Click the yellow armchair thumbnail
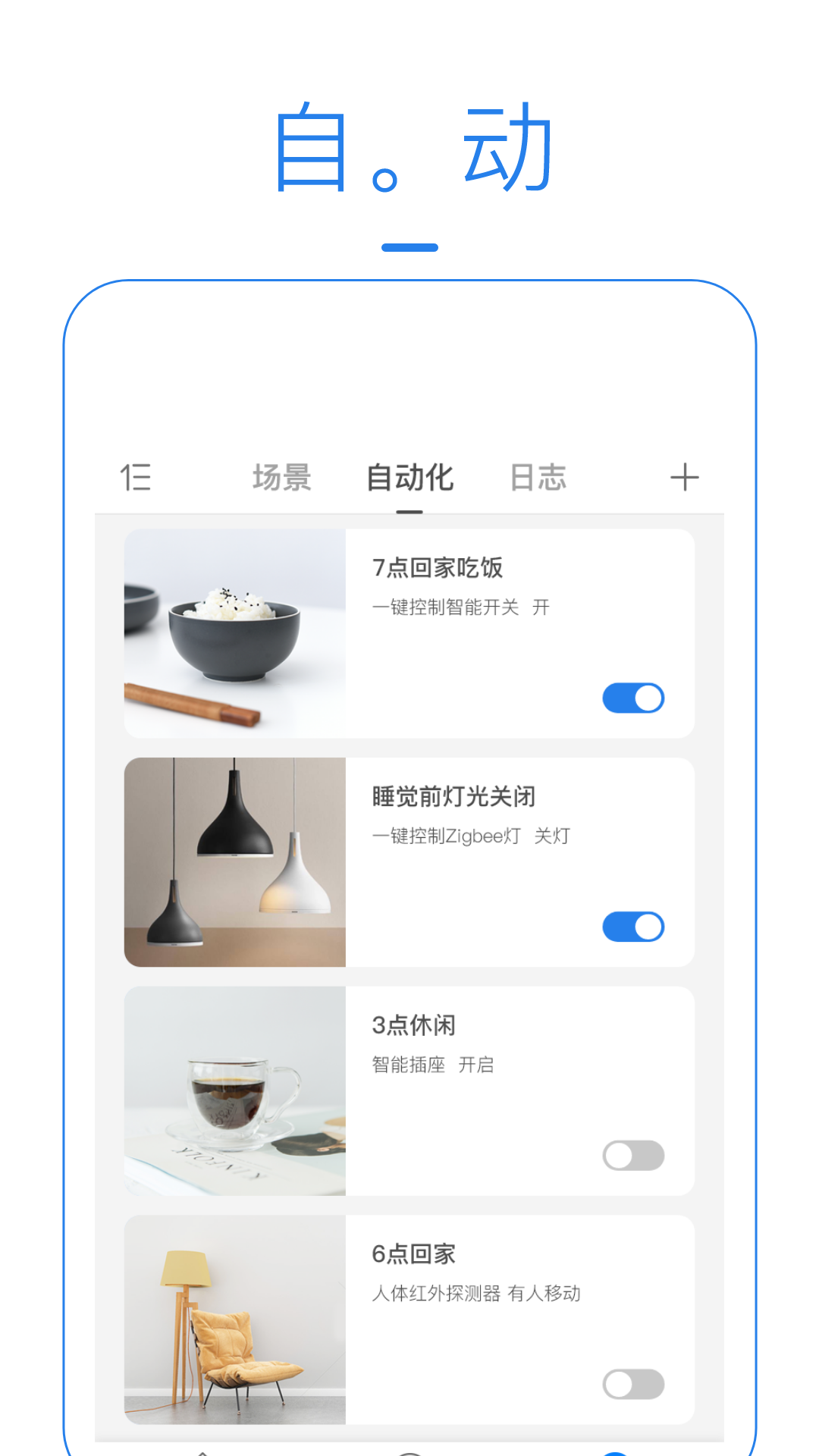The image size is (819, 1456). [x=235, y=1318]
